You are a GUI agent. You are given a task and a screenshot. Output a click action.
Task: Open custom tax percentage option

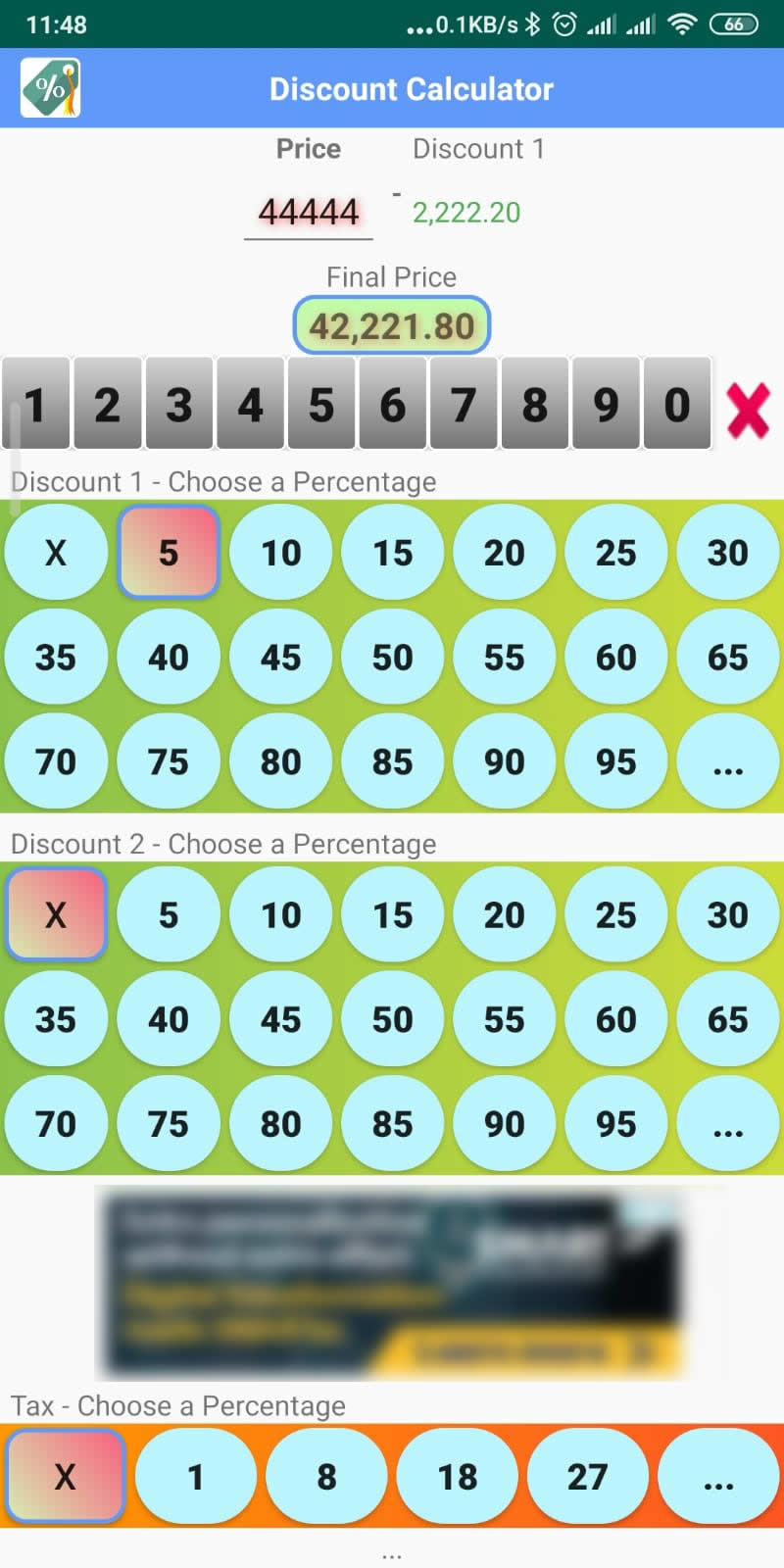pyautogui.click(x=718, y=1476)
